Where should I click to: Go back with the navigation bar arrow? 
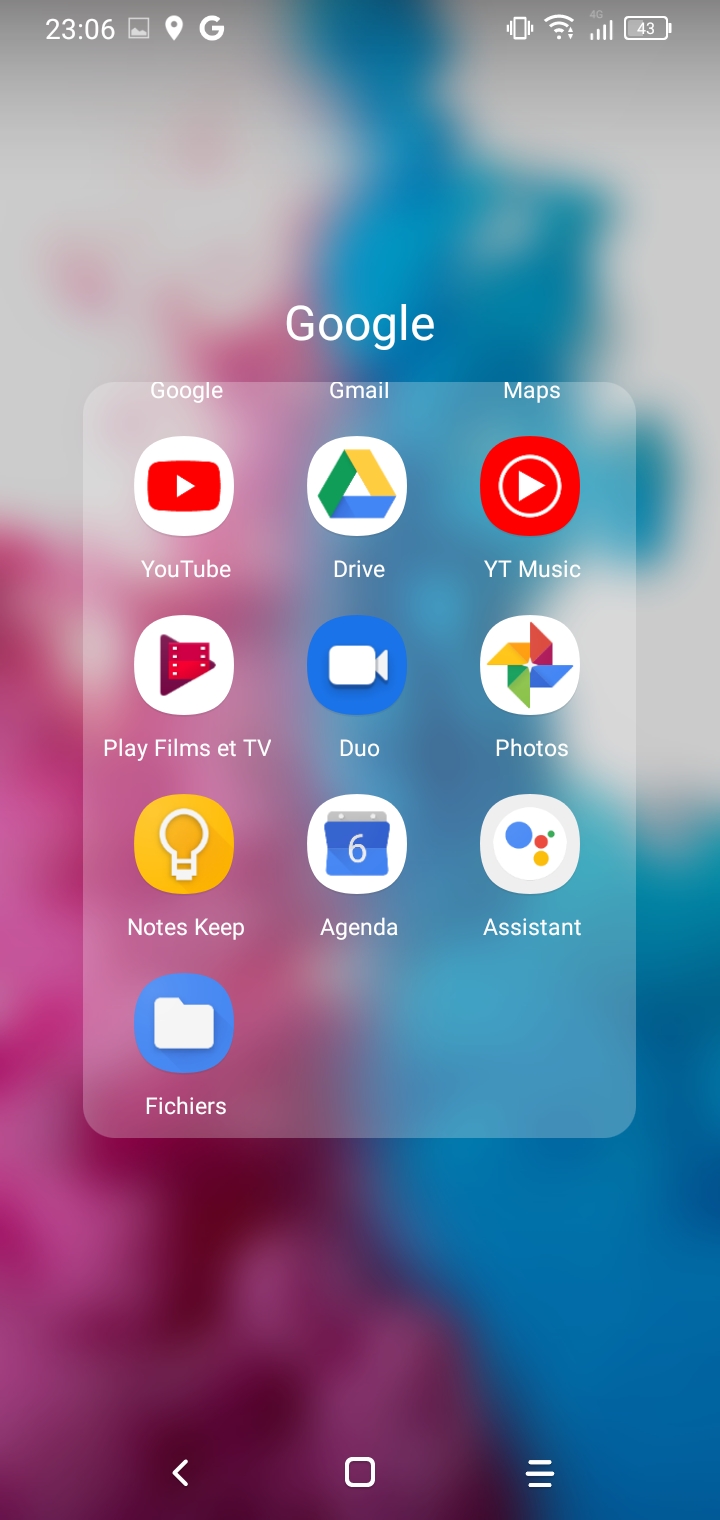click(x=181, y=1472)
